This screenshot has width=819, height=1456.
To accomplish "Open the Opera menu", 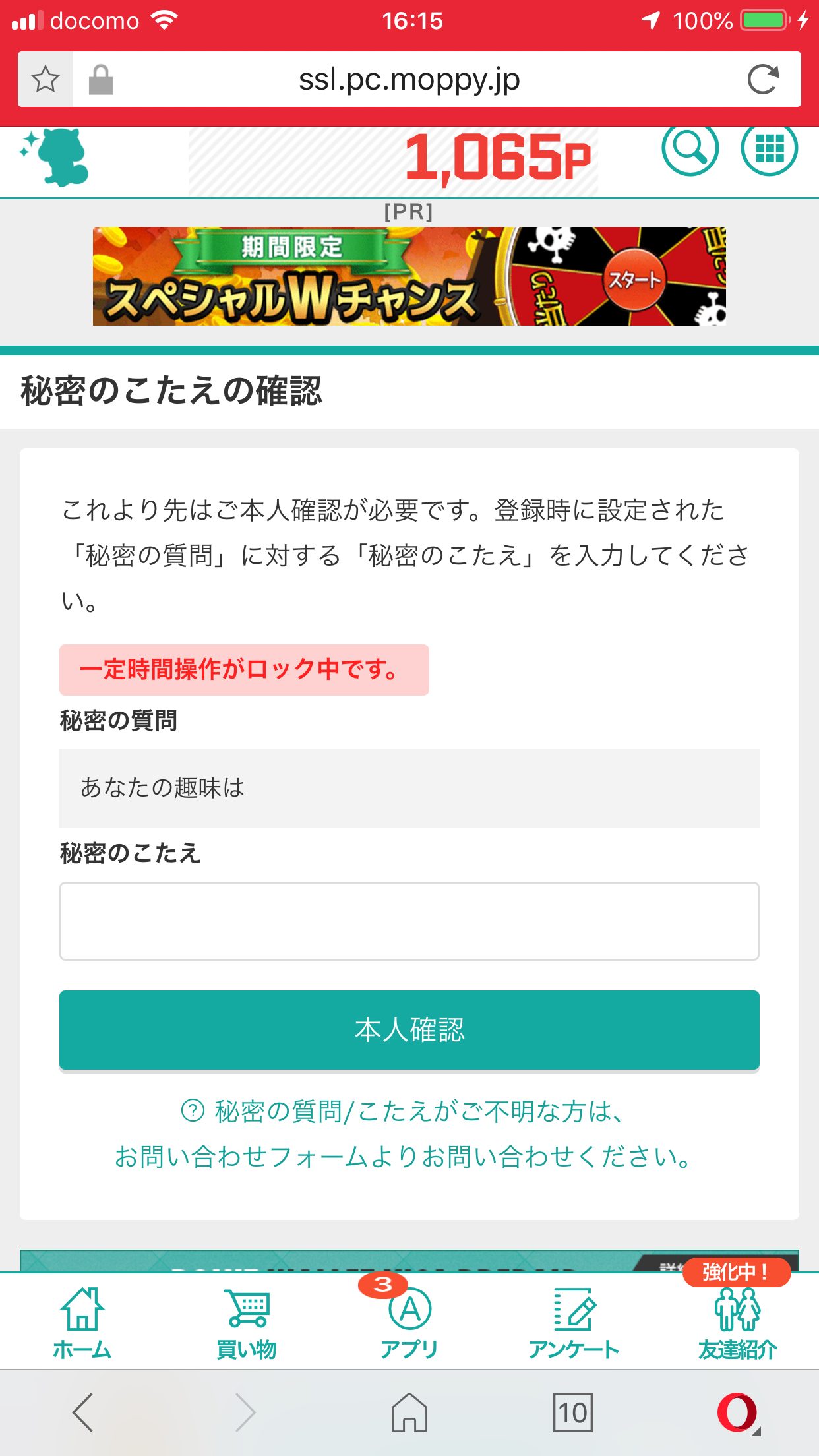I will (x=738, y=1412).
